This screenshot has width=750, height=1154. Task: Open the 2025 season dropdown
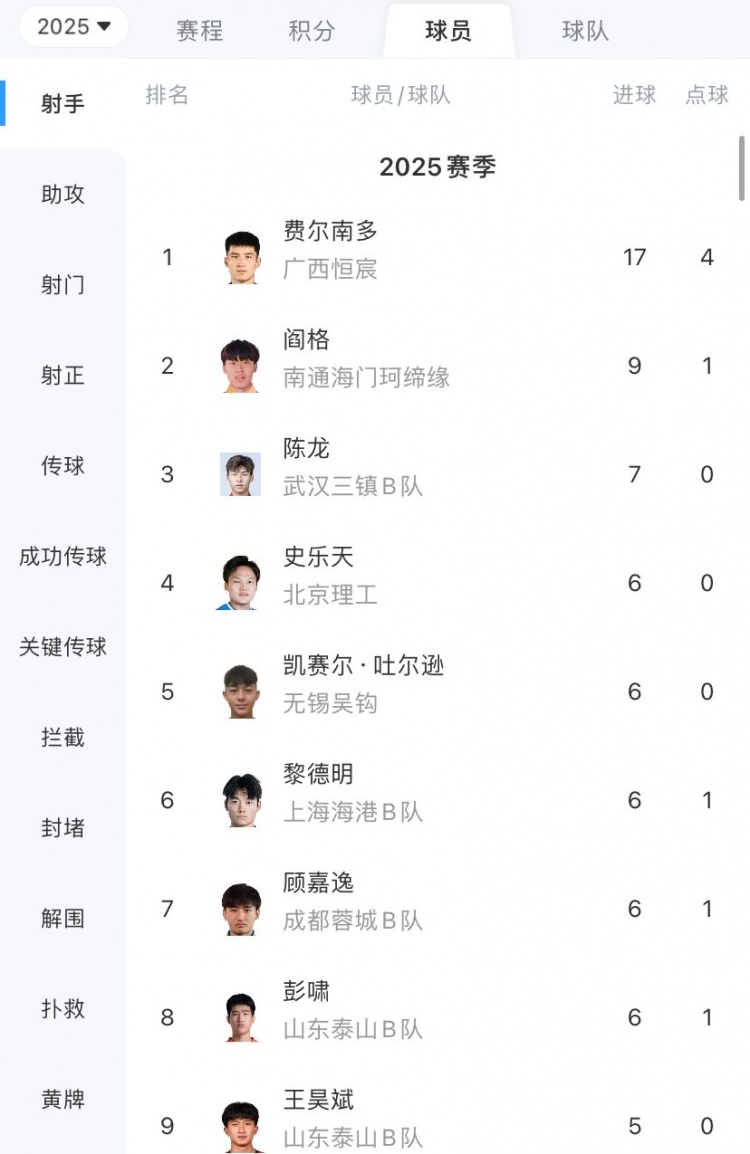pyautogui.click(x=73, y=27)
